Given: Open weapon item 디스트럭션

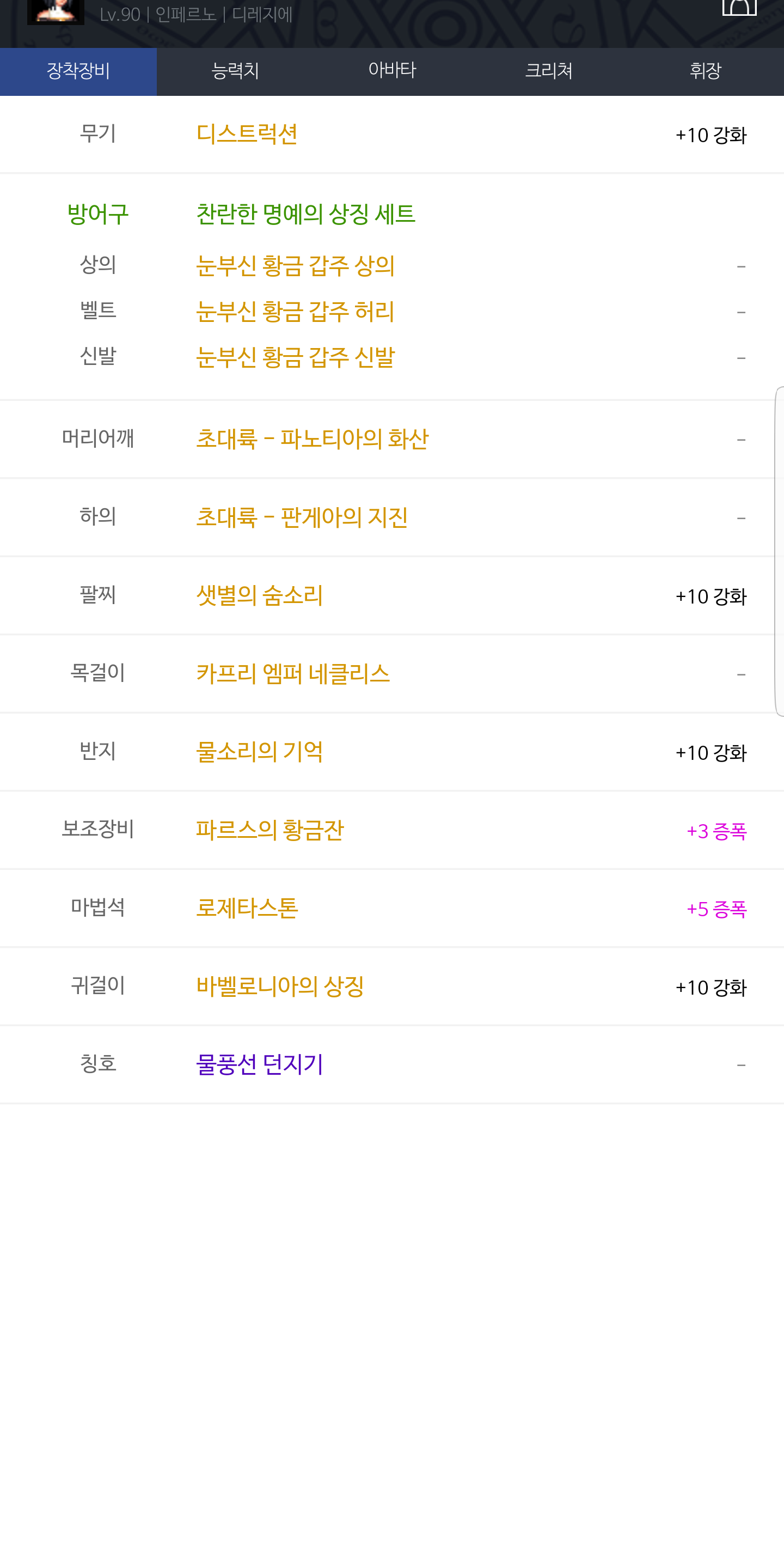Looking at the screenshot, I should pos(247,135).
